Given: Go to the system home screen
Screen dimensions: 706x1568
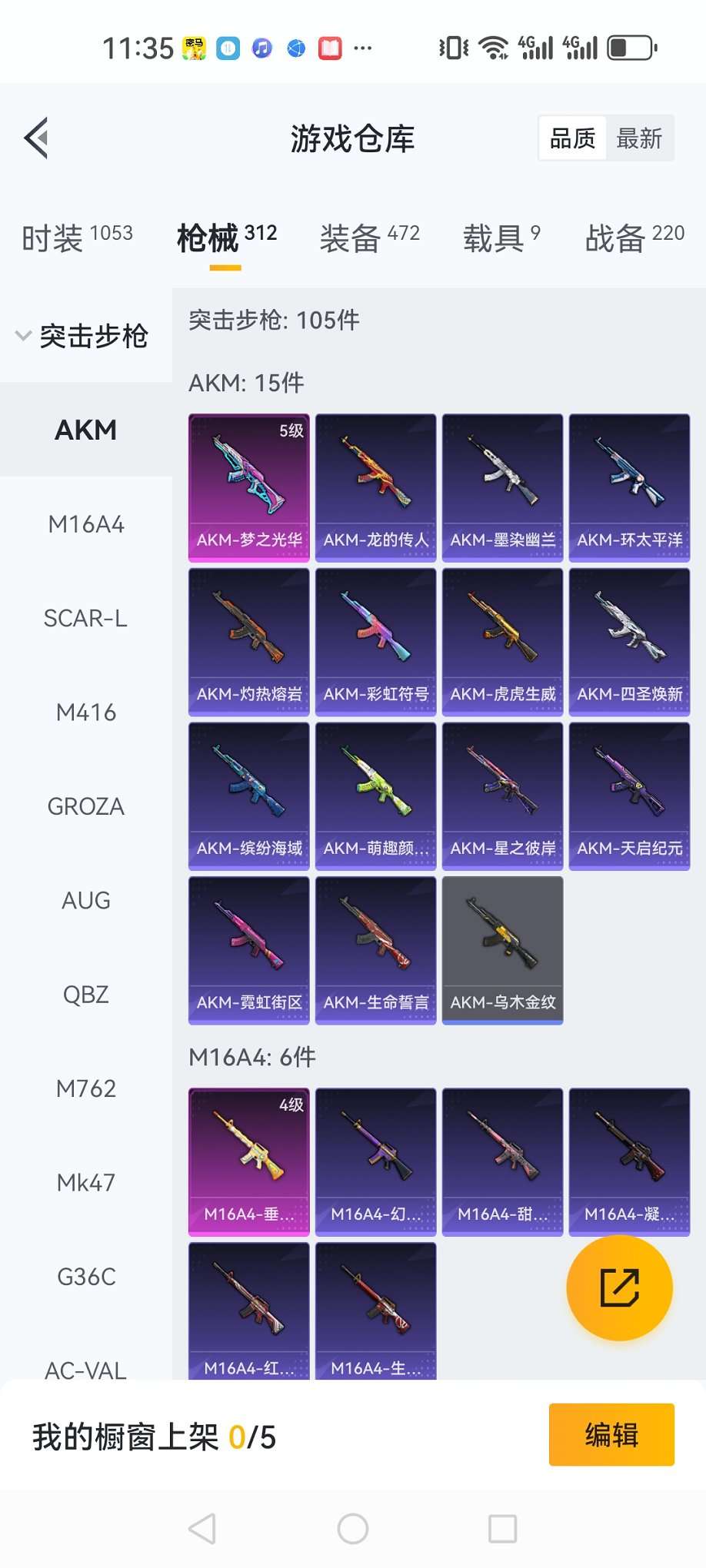Looking at the screenshot, I should pyautogui.click(x=353, y=1529).
